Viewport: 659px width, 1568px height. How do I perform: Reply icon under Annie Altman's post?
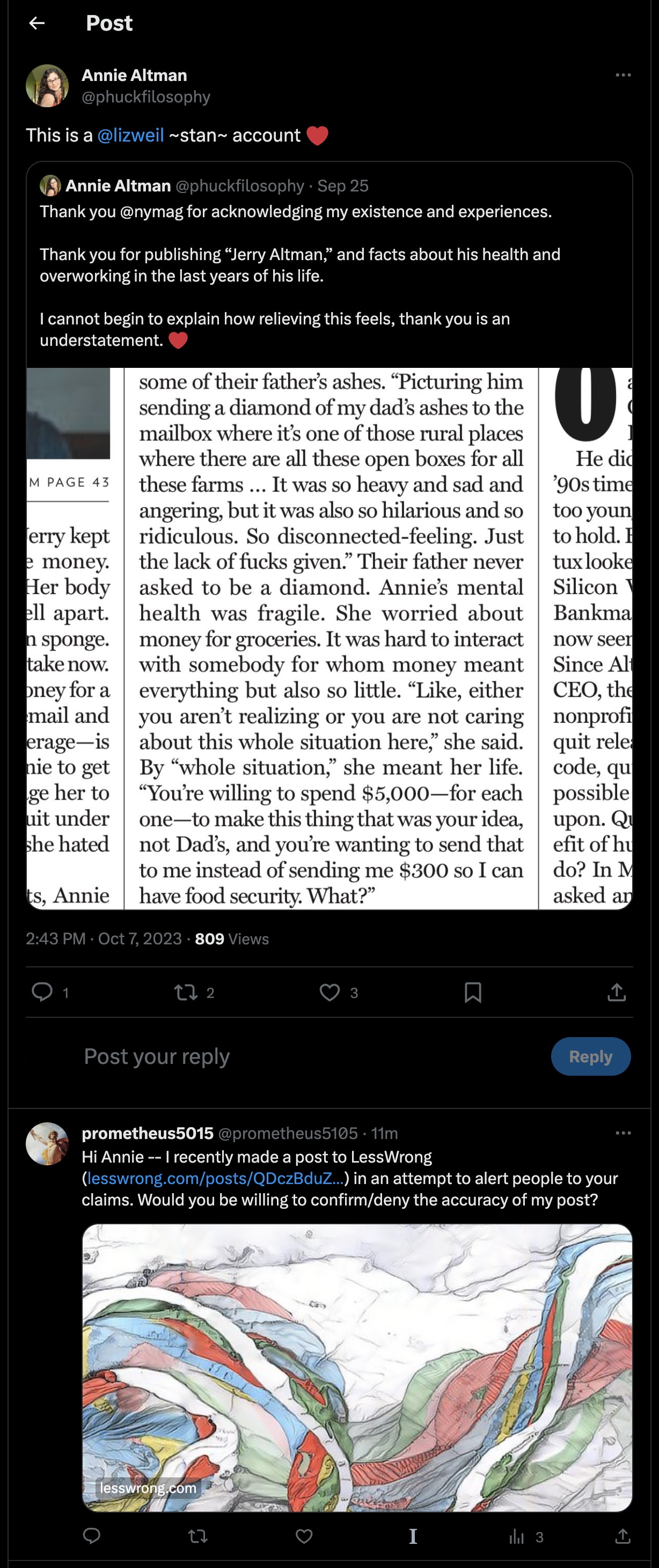[x=42, y=992]
